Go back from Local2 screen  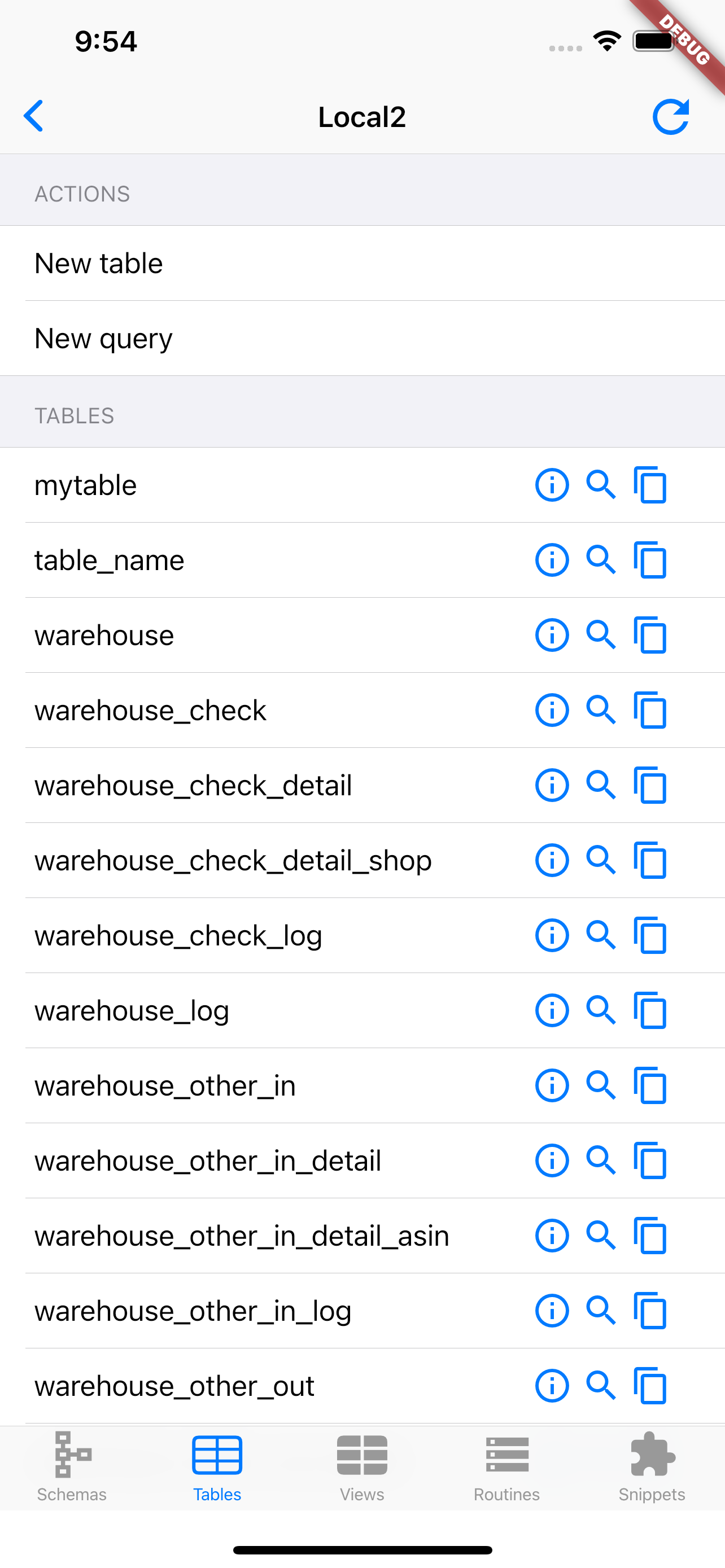click(x=33, y=116)
